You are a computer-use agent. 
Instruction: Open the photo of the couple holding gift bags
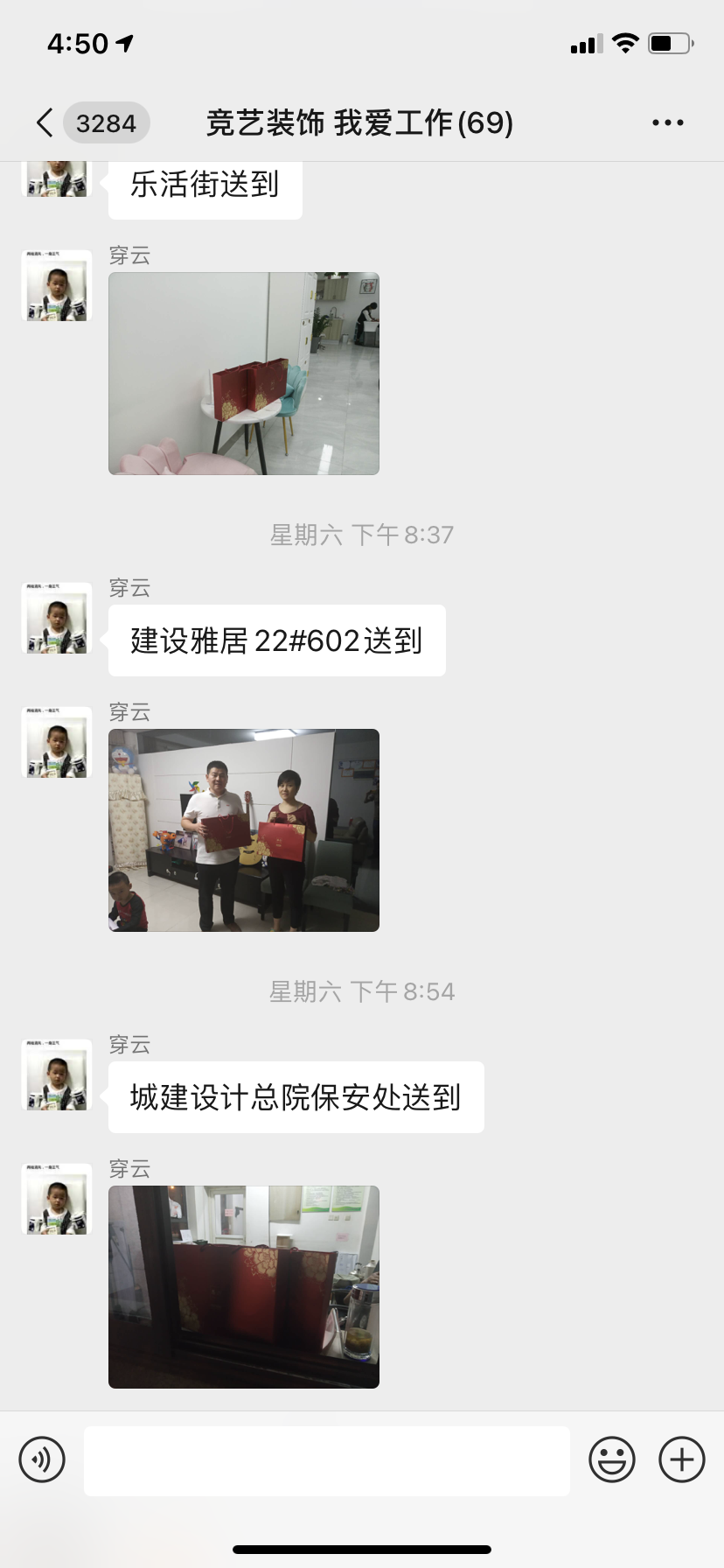coord(244,830)
